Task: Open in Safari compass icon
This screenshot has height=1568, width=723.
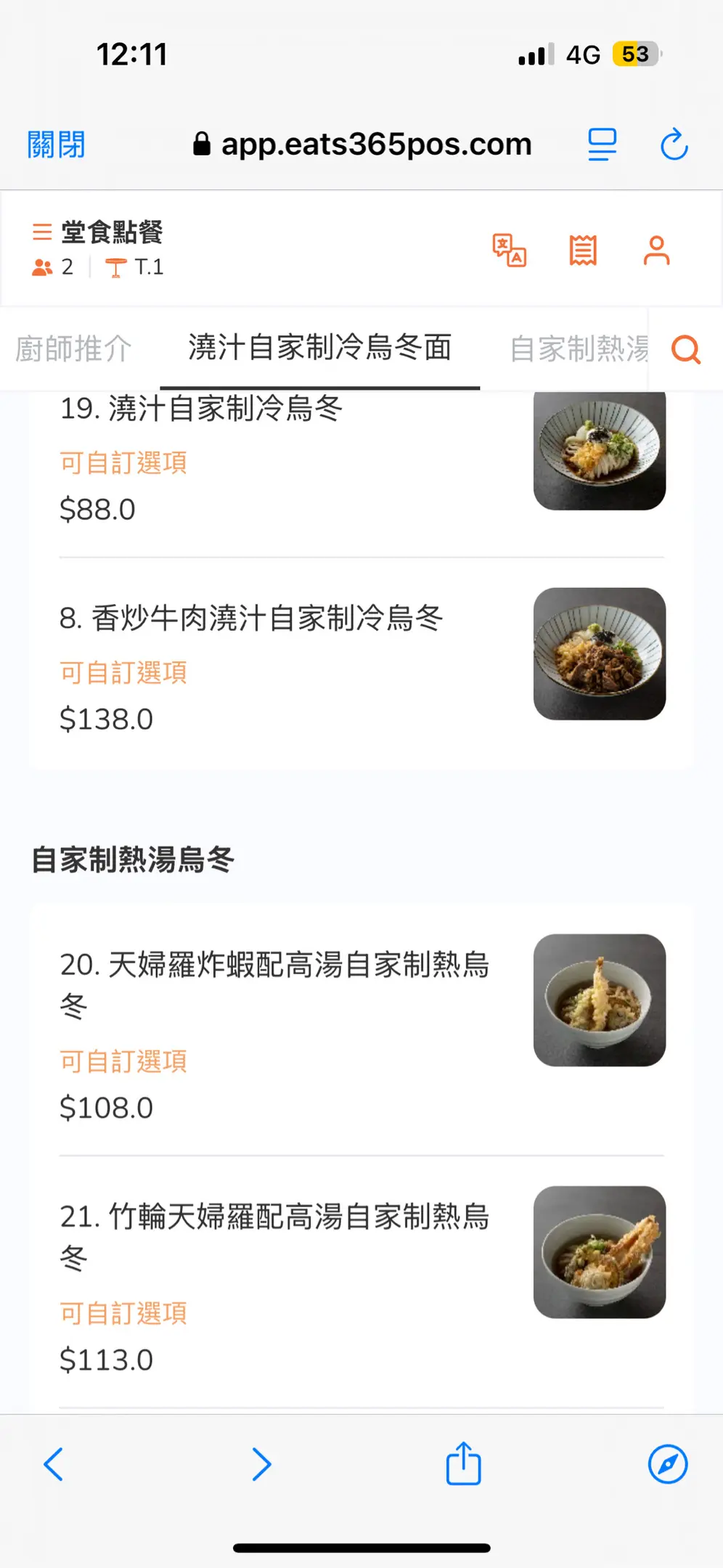Action: 668,1463
